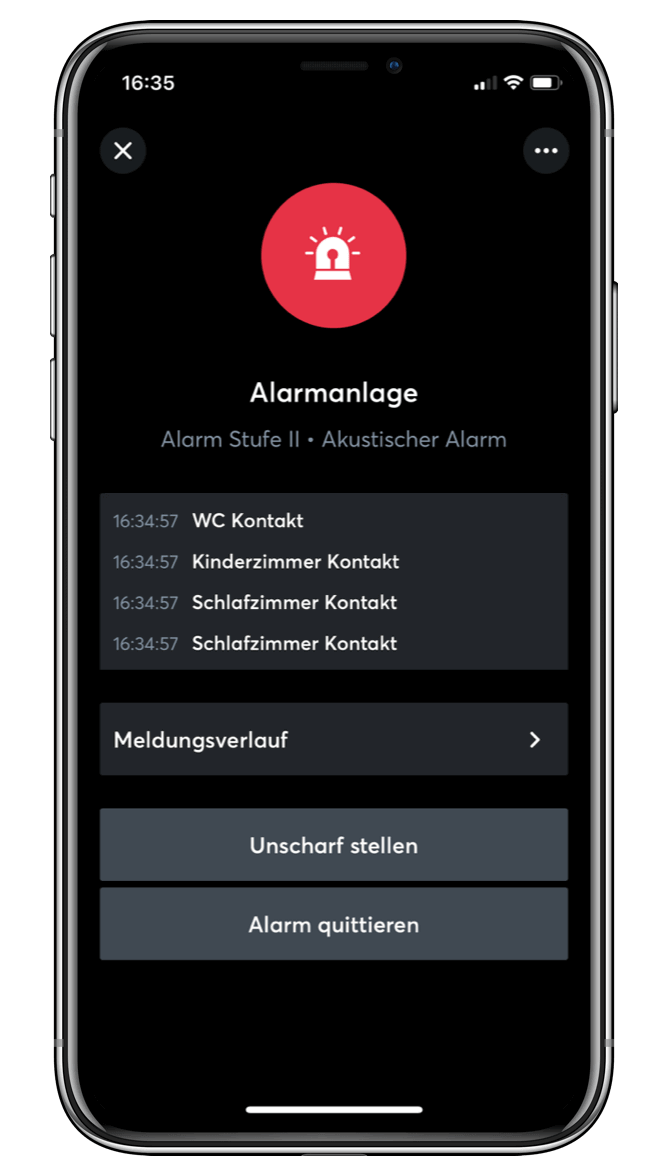Acknowledge with Alarm quittieren

click(333, 924)
